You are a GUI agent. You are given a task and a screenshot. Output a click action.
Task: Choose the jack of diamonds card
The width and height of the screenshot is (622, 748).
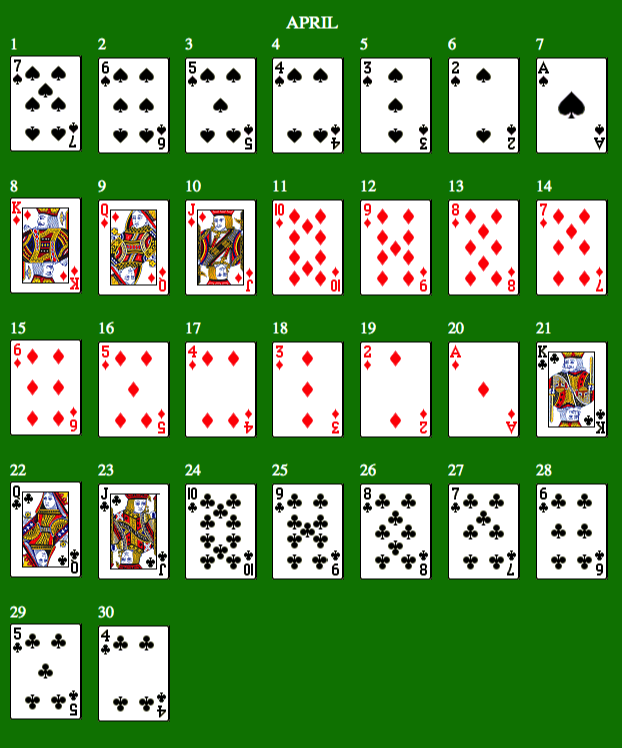point(220,246)
